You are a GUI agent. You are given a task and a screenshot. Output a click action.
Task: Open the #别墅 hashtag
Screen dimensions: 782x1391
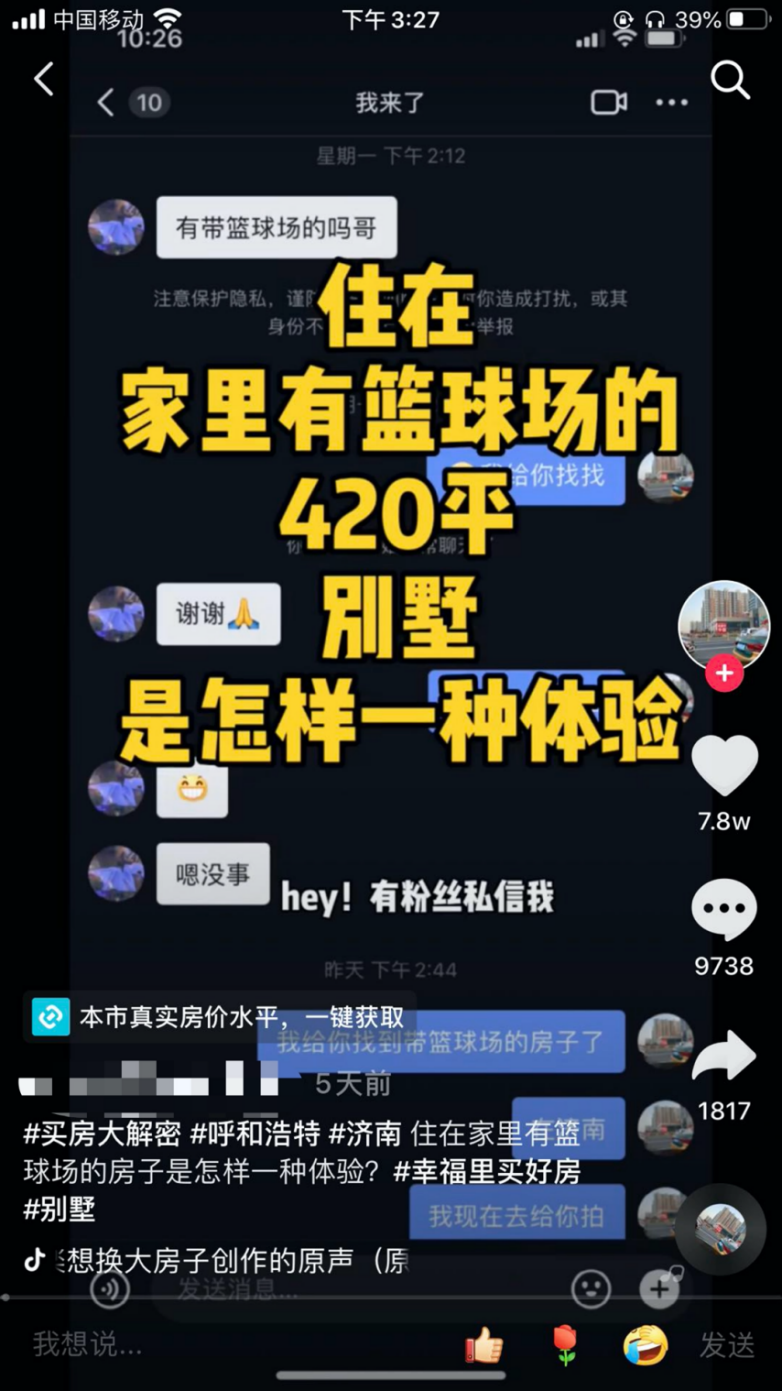60,1209
